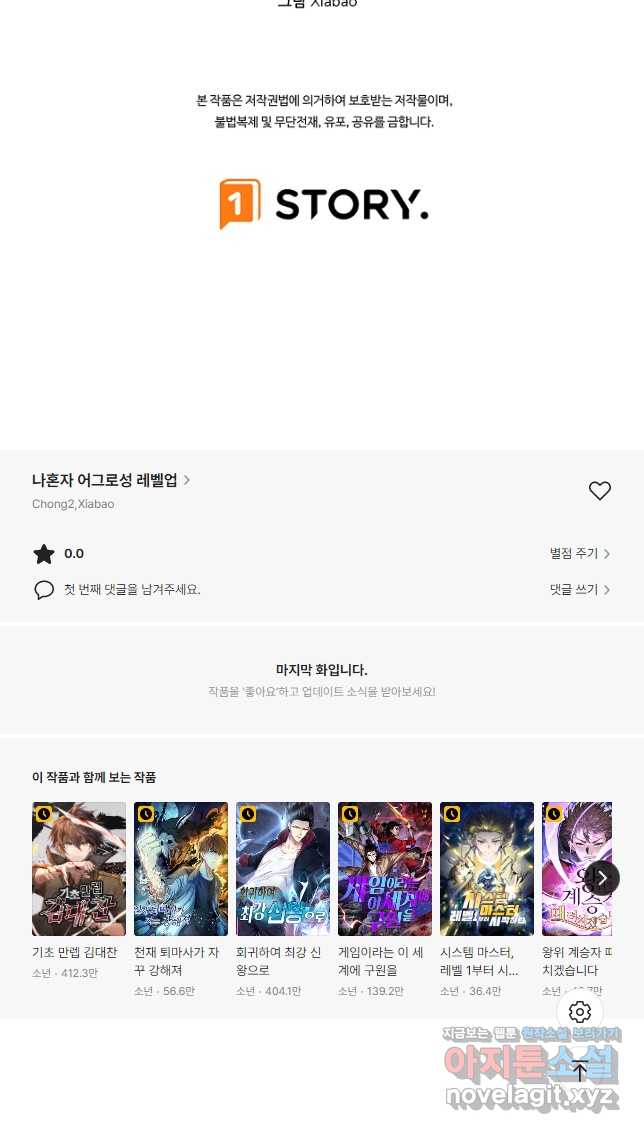Like this series with the heart icon

coord(599,490)
